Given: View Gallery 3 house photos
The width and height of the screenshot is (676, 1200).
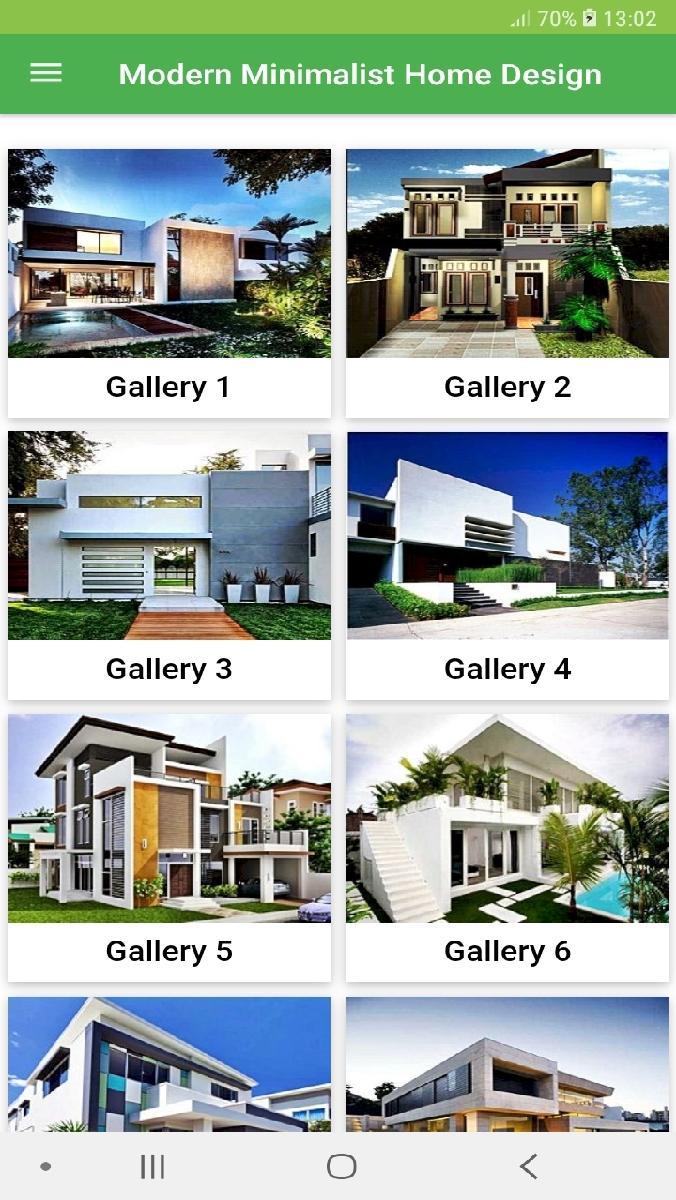Looking at the screenshot, I should (169, 565).
